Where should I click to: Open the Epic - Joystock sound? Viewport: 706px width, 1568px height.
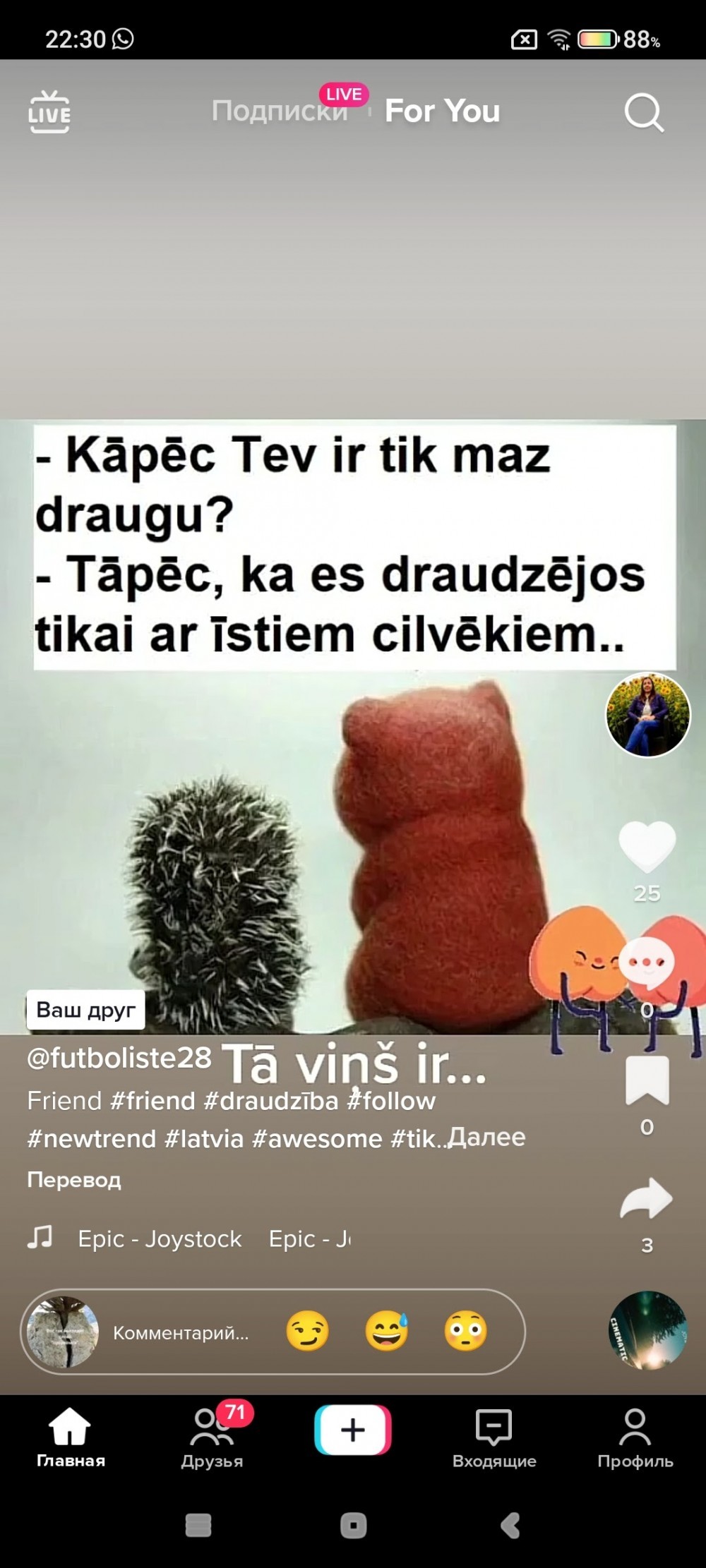pyautogui.click(x=160, y=1238)
